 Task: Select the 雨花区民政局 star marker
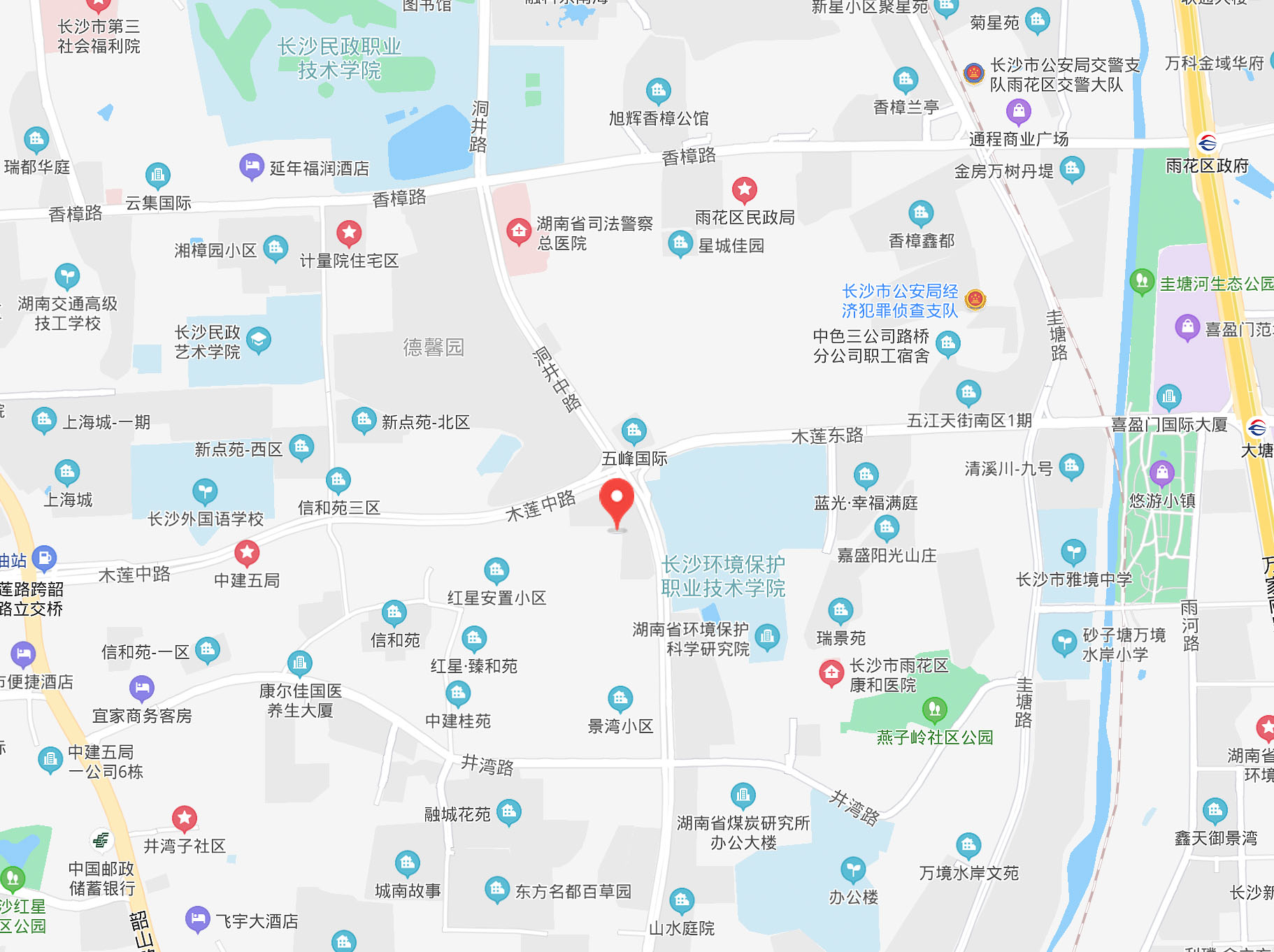(x=744, y=189)
